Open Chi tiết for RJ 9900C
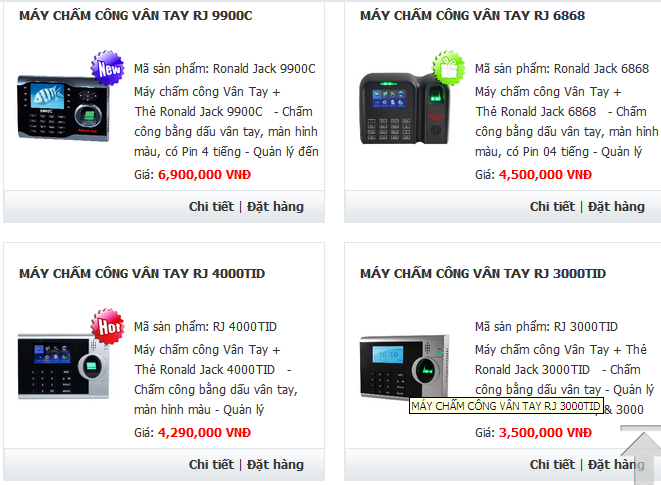 [x=211, y=207]
